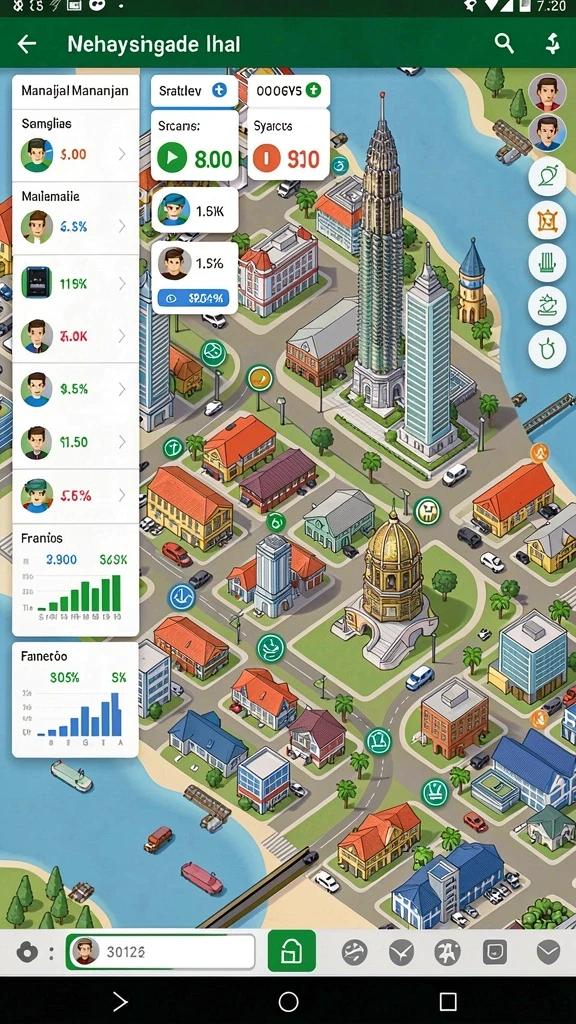Open the row showing $1.50
The width and height of the screenshot is (576, 1024).
click(75, 442)
